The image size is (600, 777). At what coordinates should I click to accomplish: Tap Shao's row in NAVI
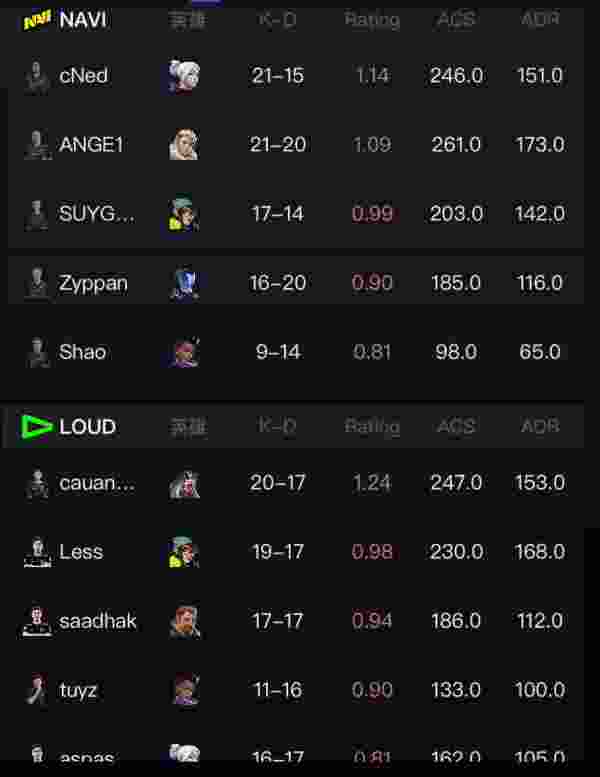tap(82, 352)
